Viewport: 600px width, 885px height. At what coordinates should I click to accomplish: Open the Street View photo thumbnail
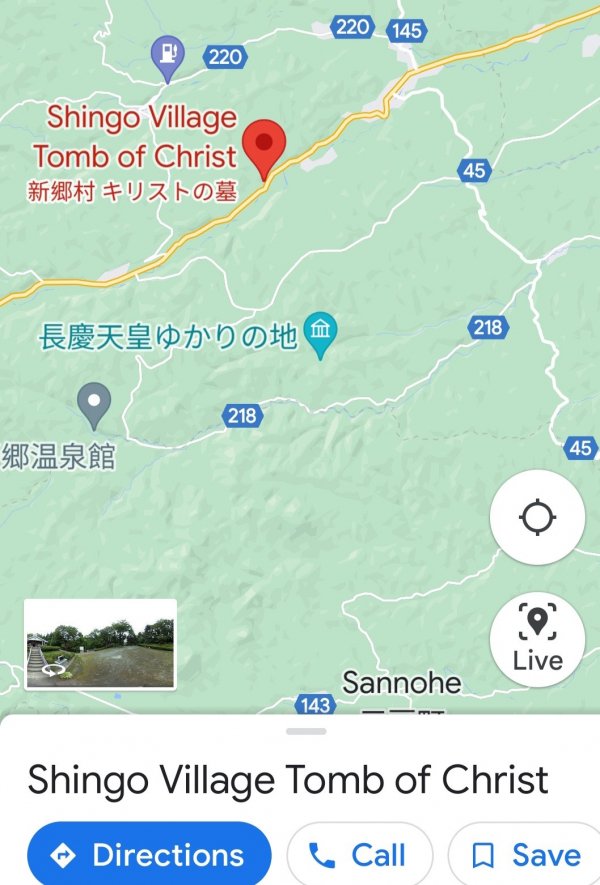tap(100, 644)
